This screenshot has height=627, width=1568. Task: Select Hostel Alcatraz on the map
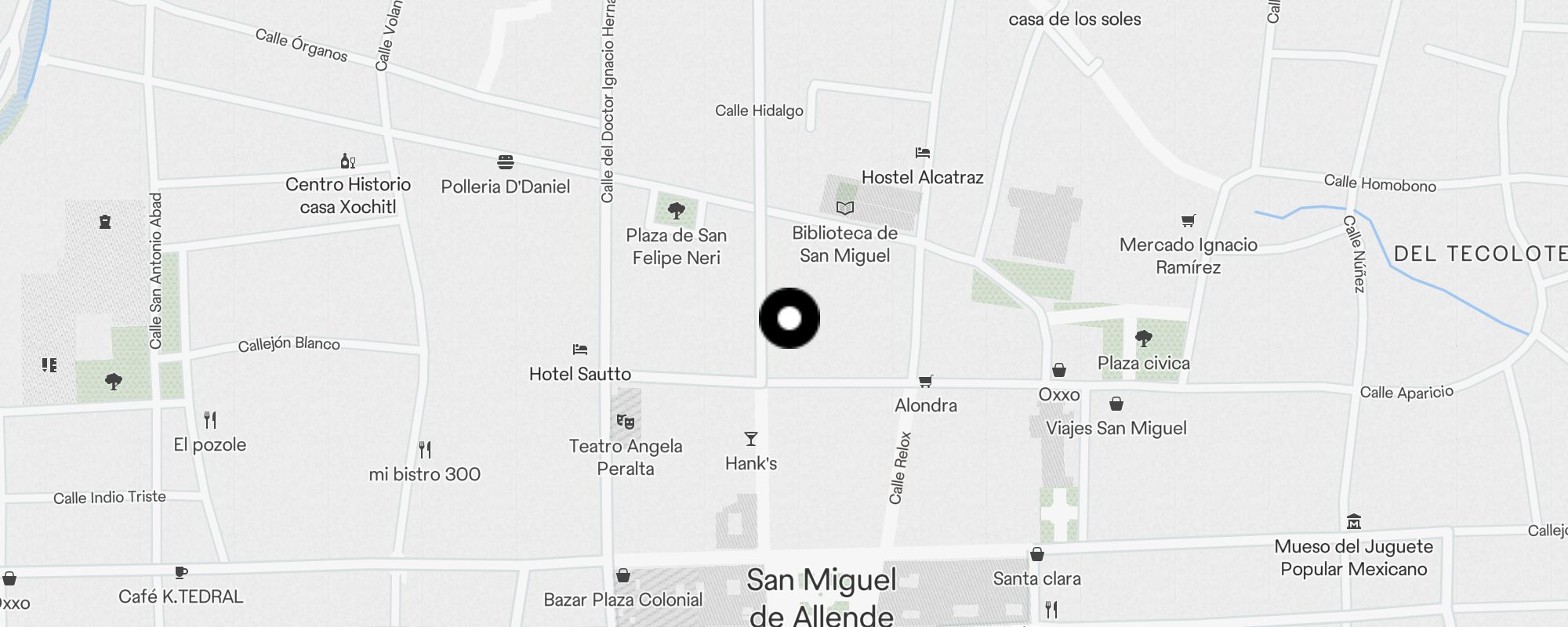point(923,153)
